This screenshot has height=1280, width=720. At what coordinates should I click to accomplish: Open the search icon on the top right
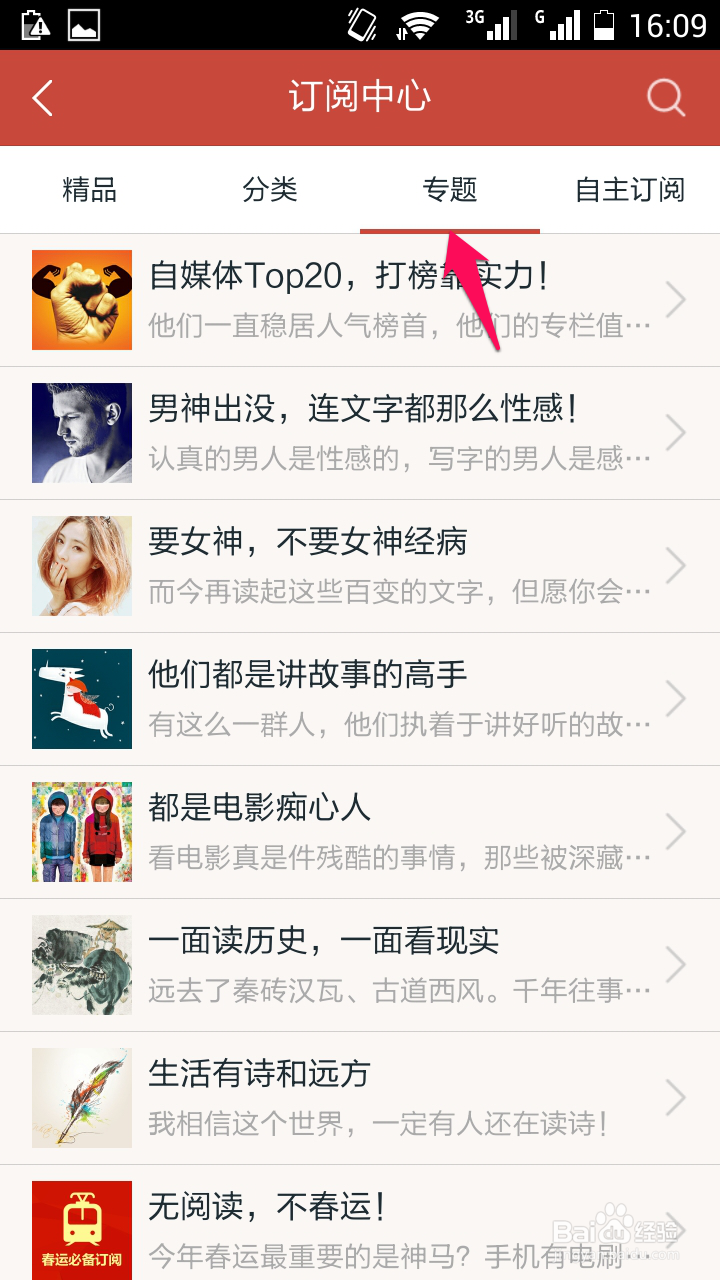pyautogui.click(x=664, y=97)
